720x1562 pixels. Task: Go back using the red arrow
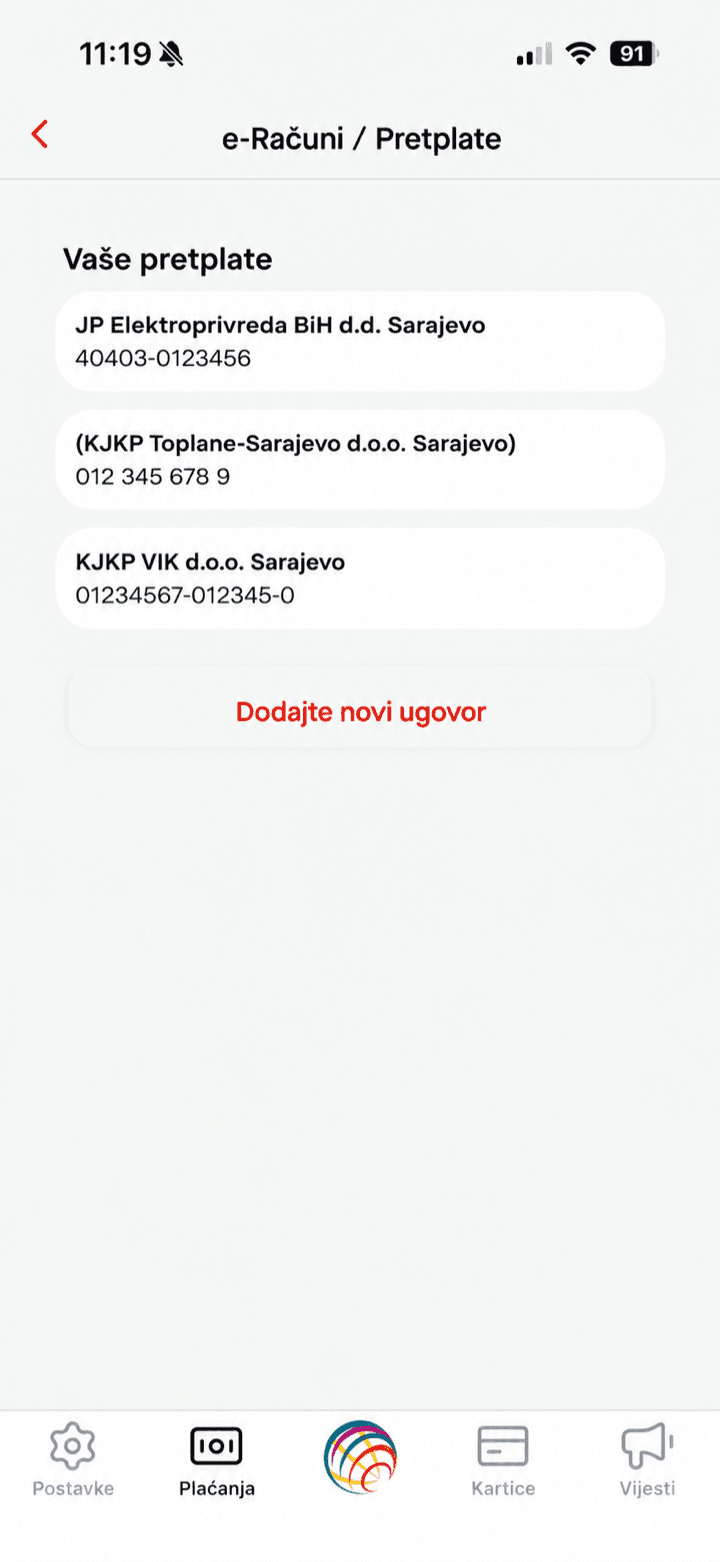pos(40,134)
